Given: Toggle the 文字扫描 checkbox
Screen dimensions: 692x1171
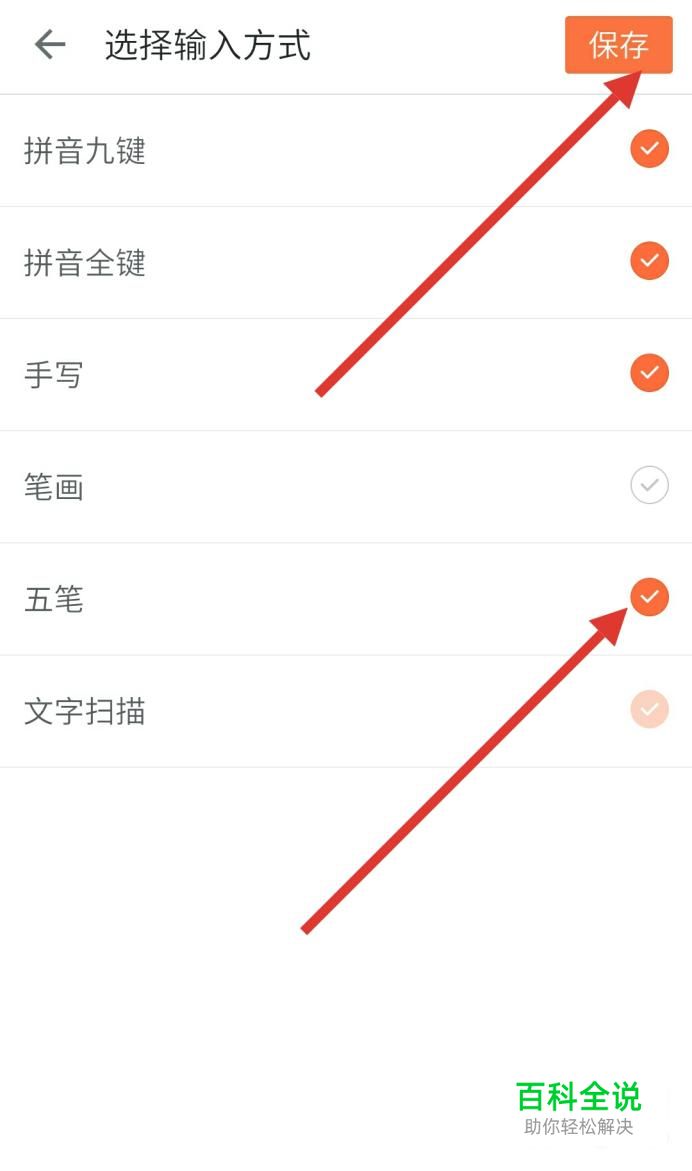Looking at the screenshot, I should coord(649,709).
